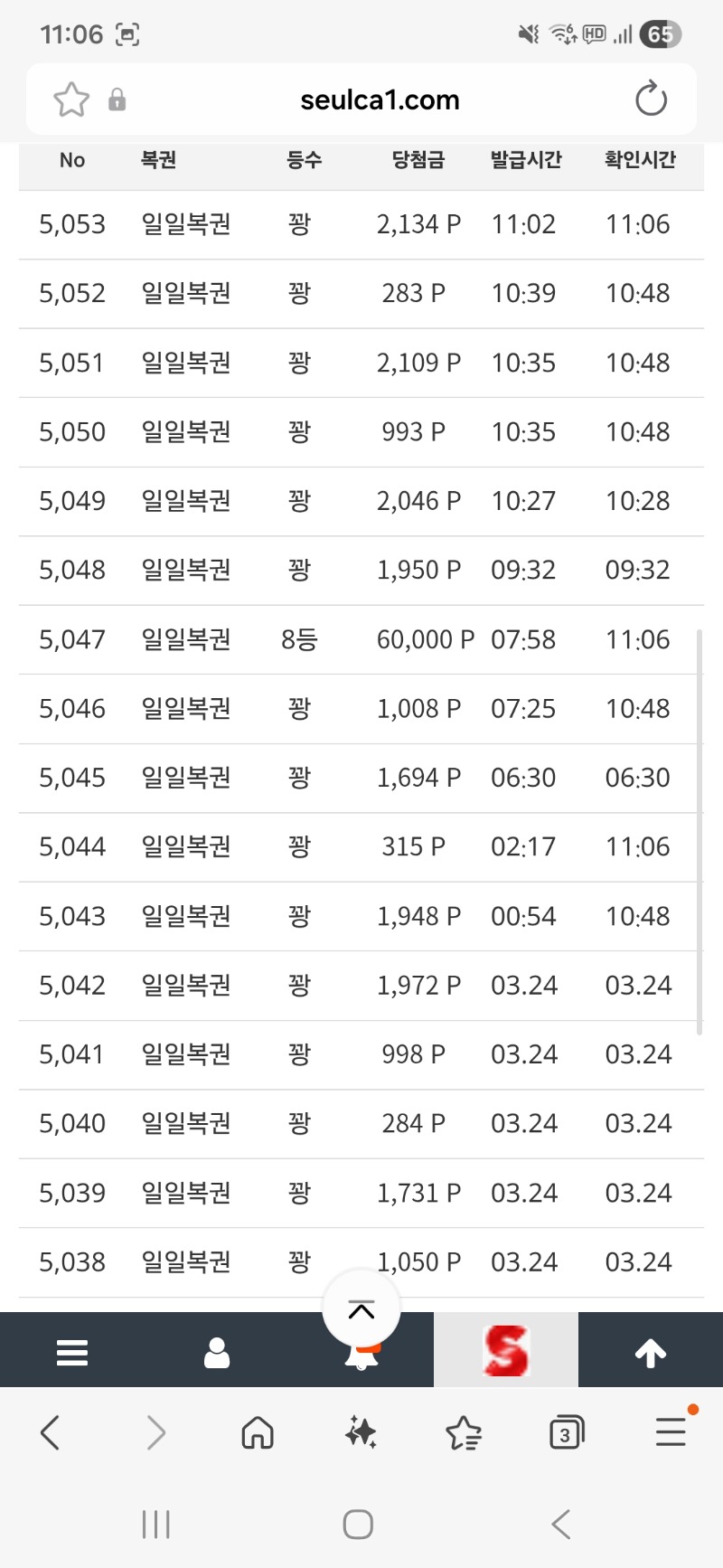Open the browser AI sparkle feature
723x1568 pixels.
(x=361, y=1433)
